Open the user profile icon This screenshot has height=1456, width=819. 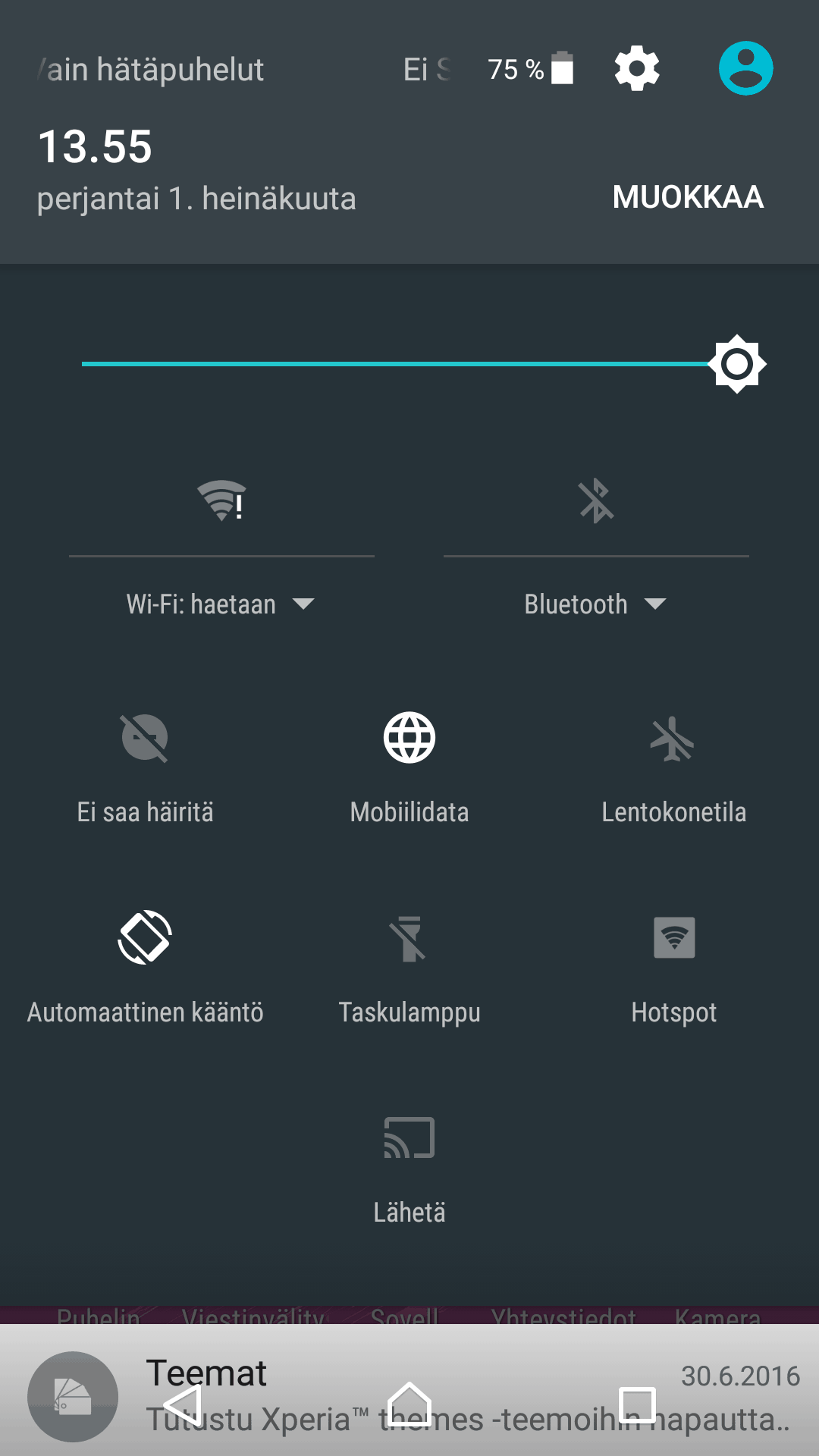click(745, 69)
